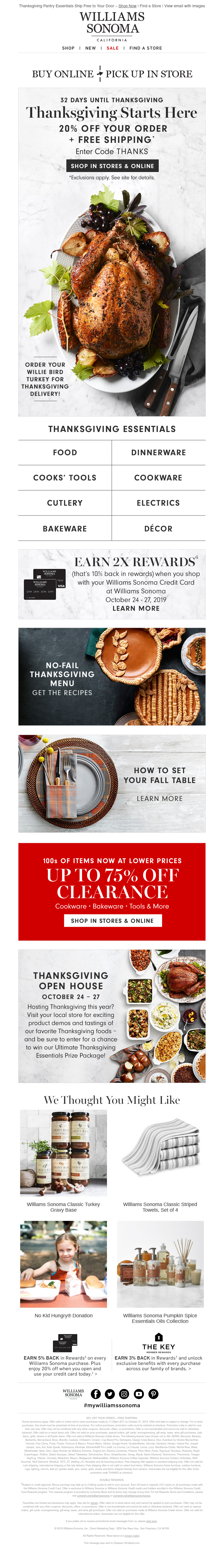Image resolution: width=224 pixels, height=1568 pixels.
Task: Select the DINNERWARE category
Action: (x=158, y=452)
